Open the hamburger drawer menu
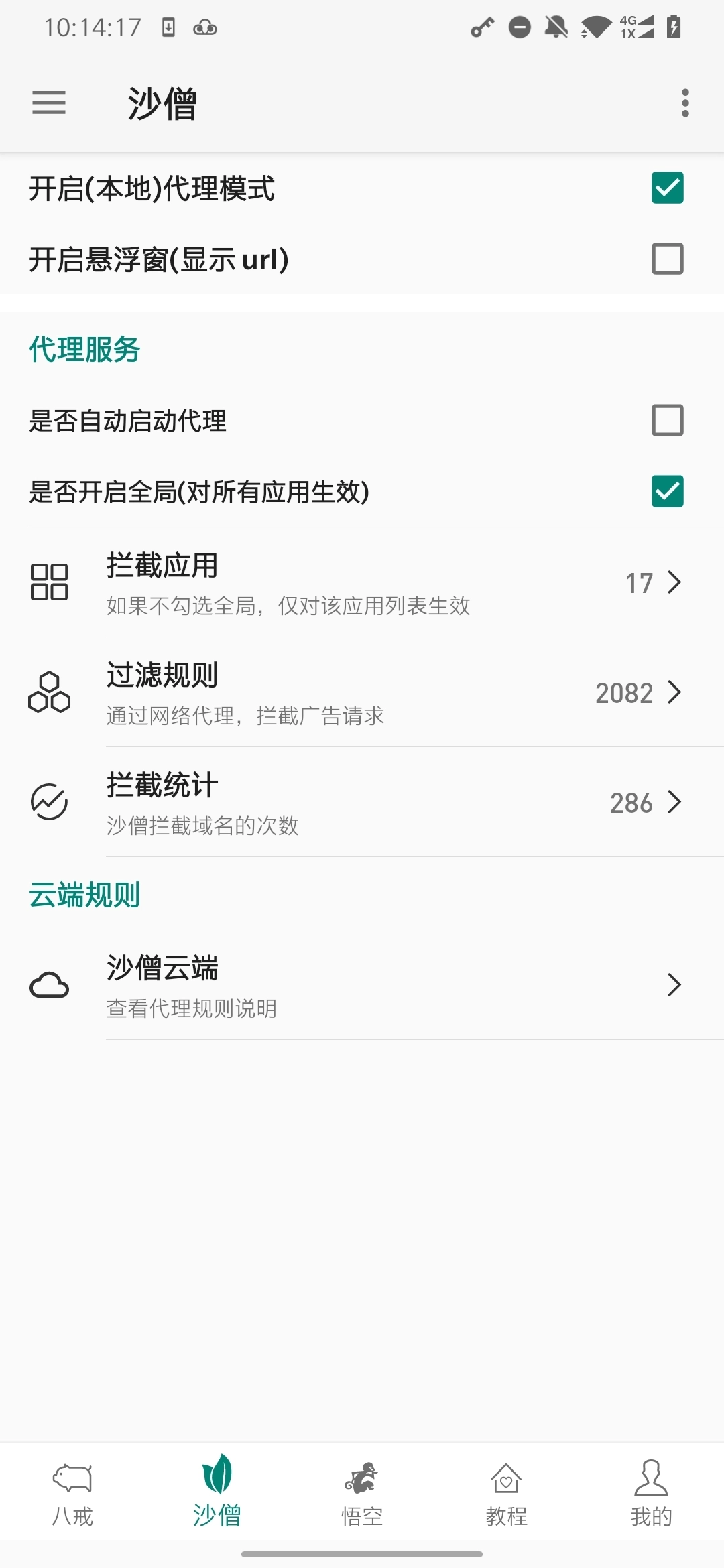Image resolution: width=724 pixels, height=1568 pixels. pyautogui.click(x=49, y=103)
